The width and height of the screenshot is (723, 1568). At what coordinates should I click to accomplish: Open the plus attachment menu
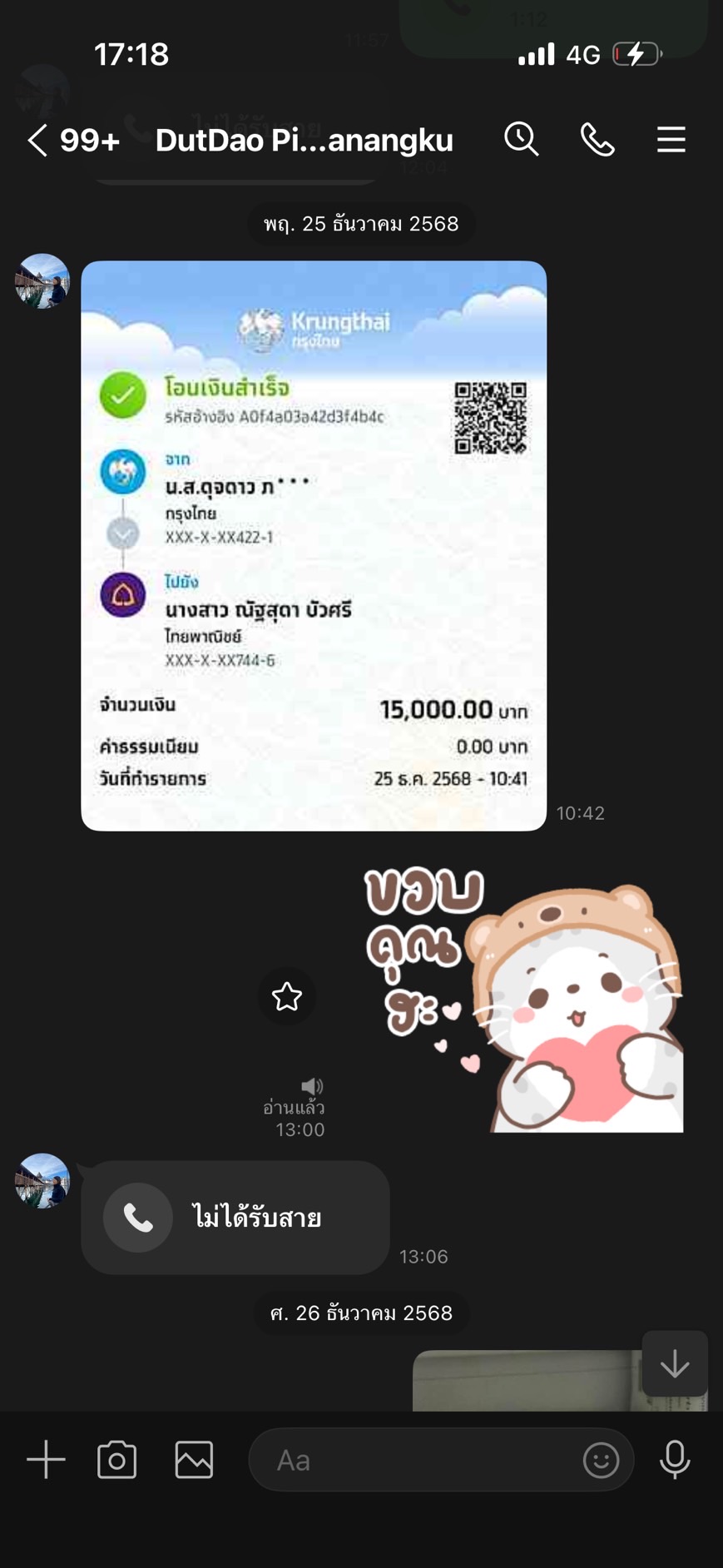click(x=46, y=1460)
